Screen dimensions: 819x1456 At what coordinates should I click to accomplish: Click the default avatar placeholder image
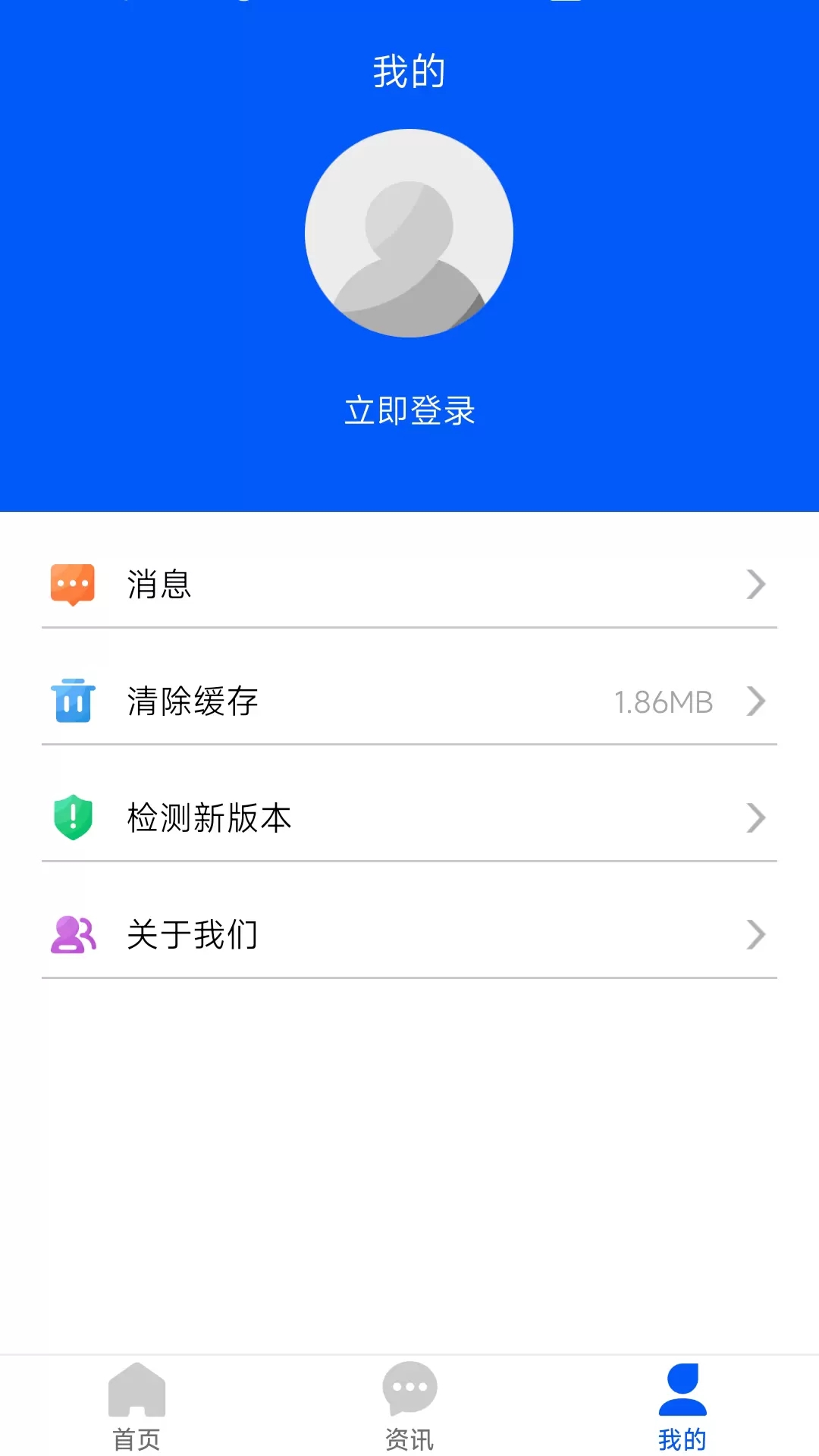point(409,232)
